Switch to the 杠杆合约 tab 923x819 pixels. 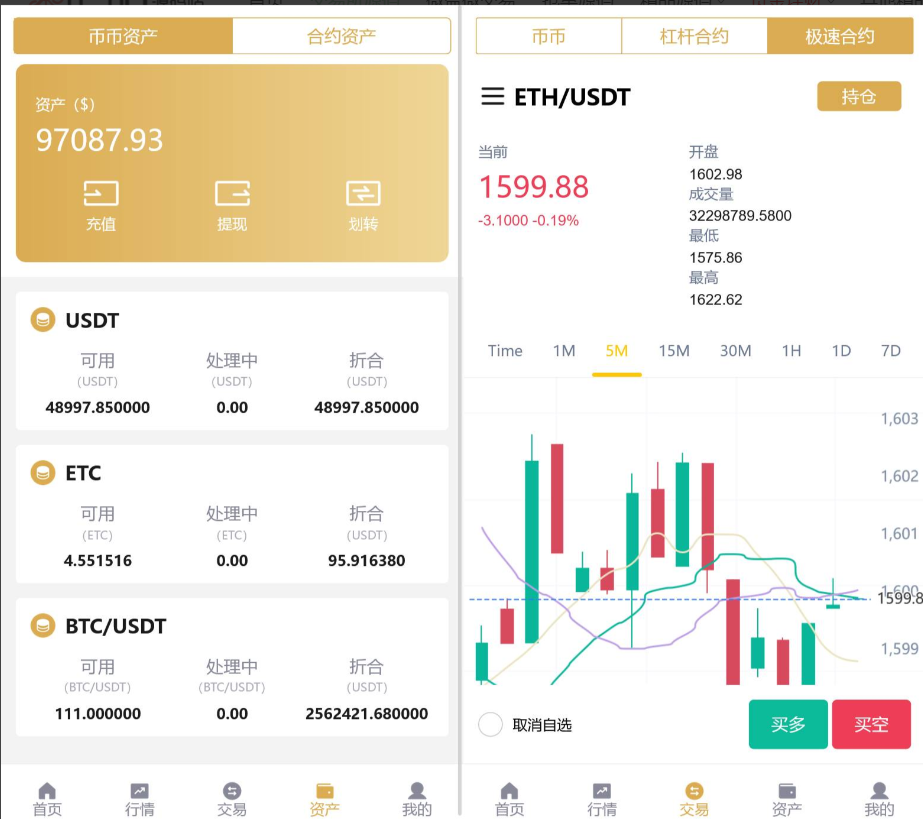[x=694, y=37]
